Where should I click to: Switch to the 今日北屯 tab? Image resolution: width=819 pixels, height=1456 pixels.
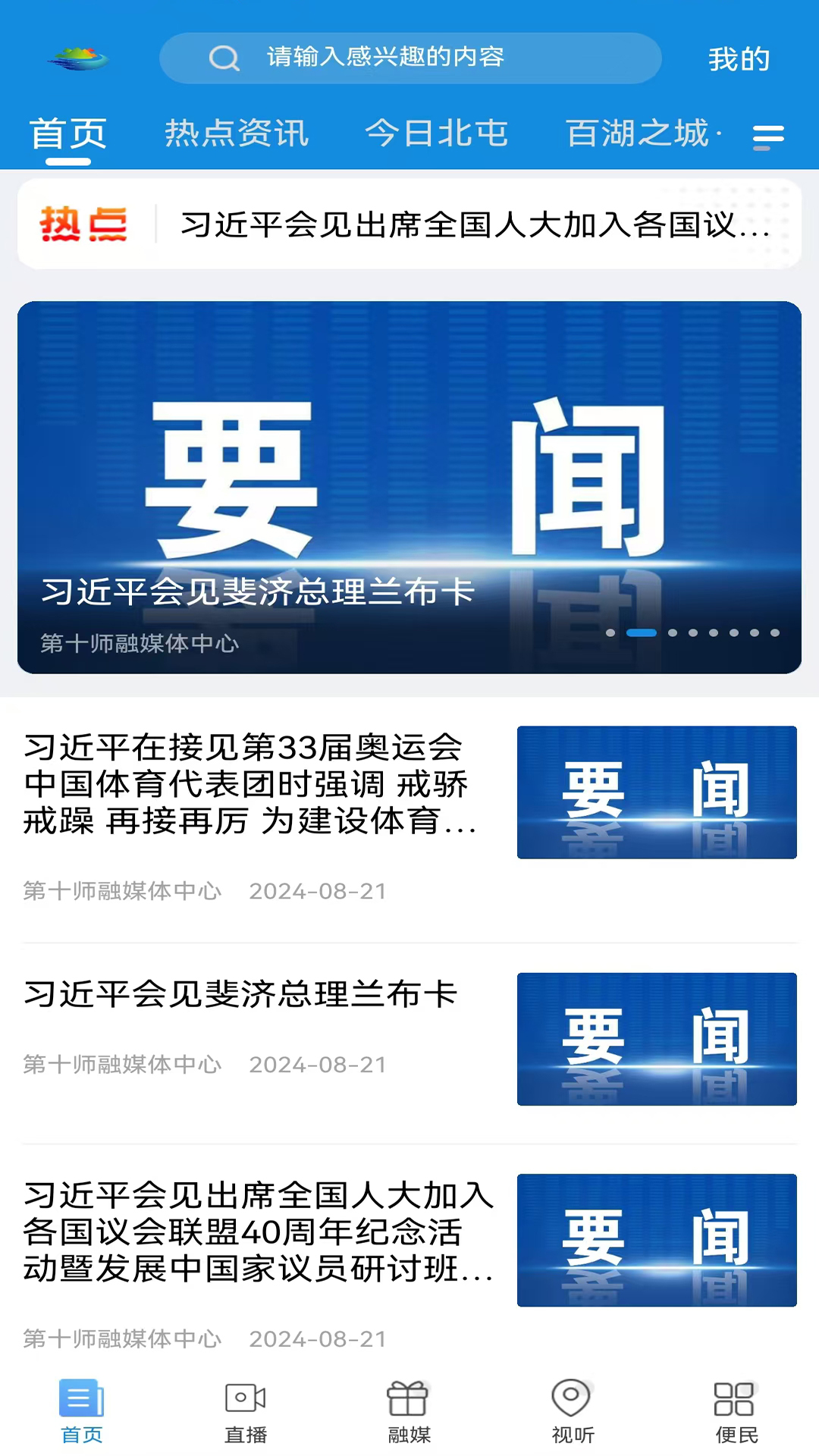pyautogui.click(x=436, y=133)
